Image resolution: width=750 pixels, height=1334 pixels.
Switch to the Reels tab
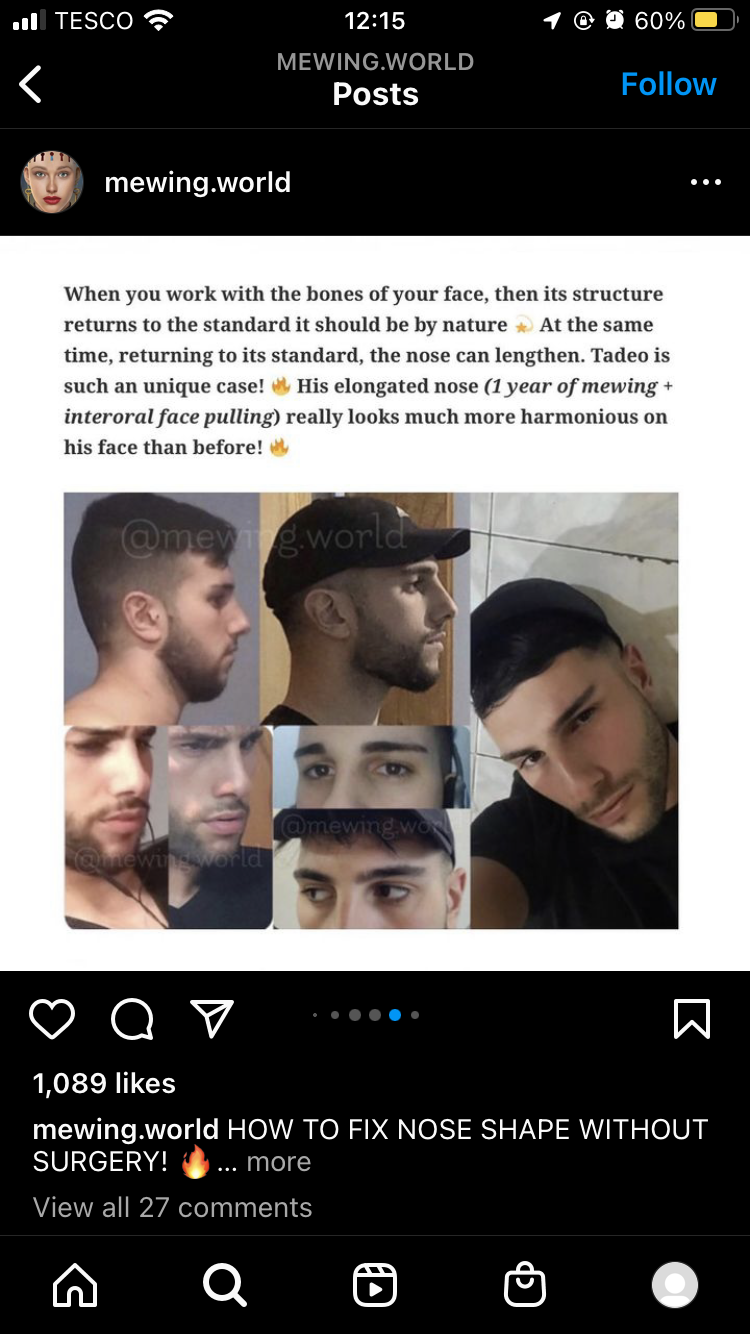(x=375, y=1285)
